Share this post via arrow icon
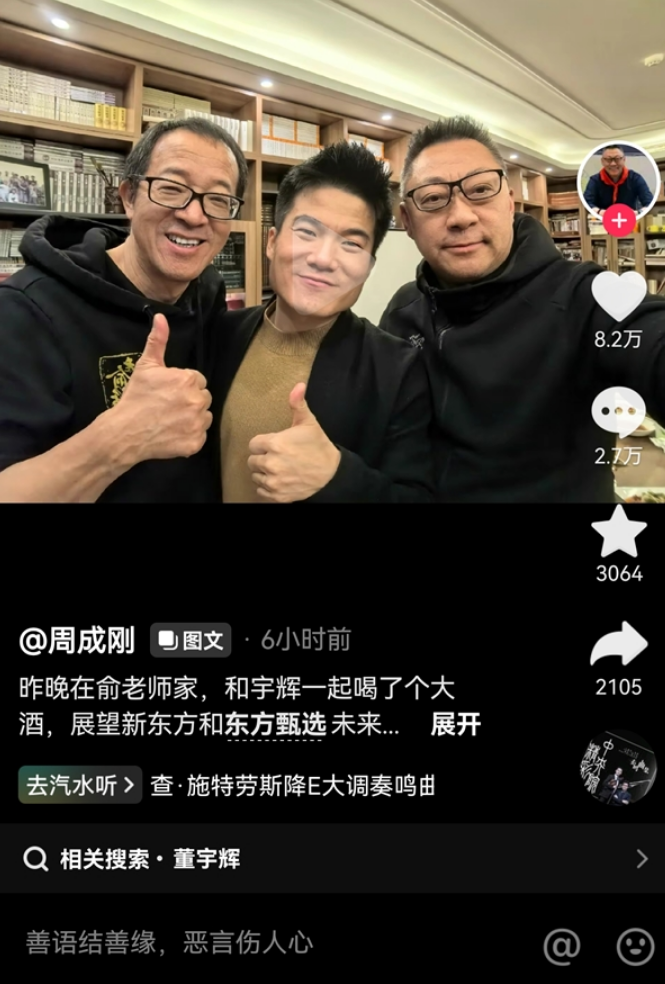This screenshot has height=984, width=665. pyautogui.click(x=619, y=645)
